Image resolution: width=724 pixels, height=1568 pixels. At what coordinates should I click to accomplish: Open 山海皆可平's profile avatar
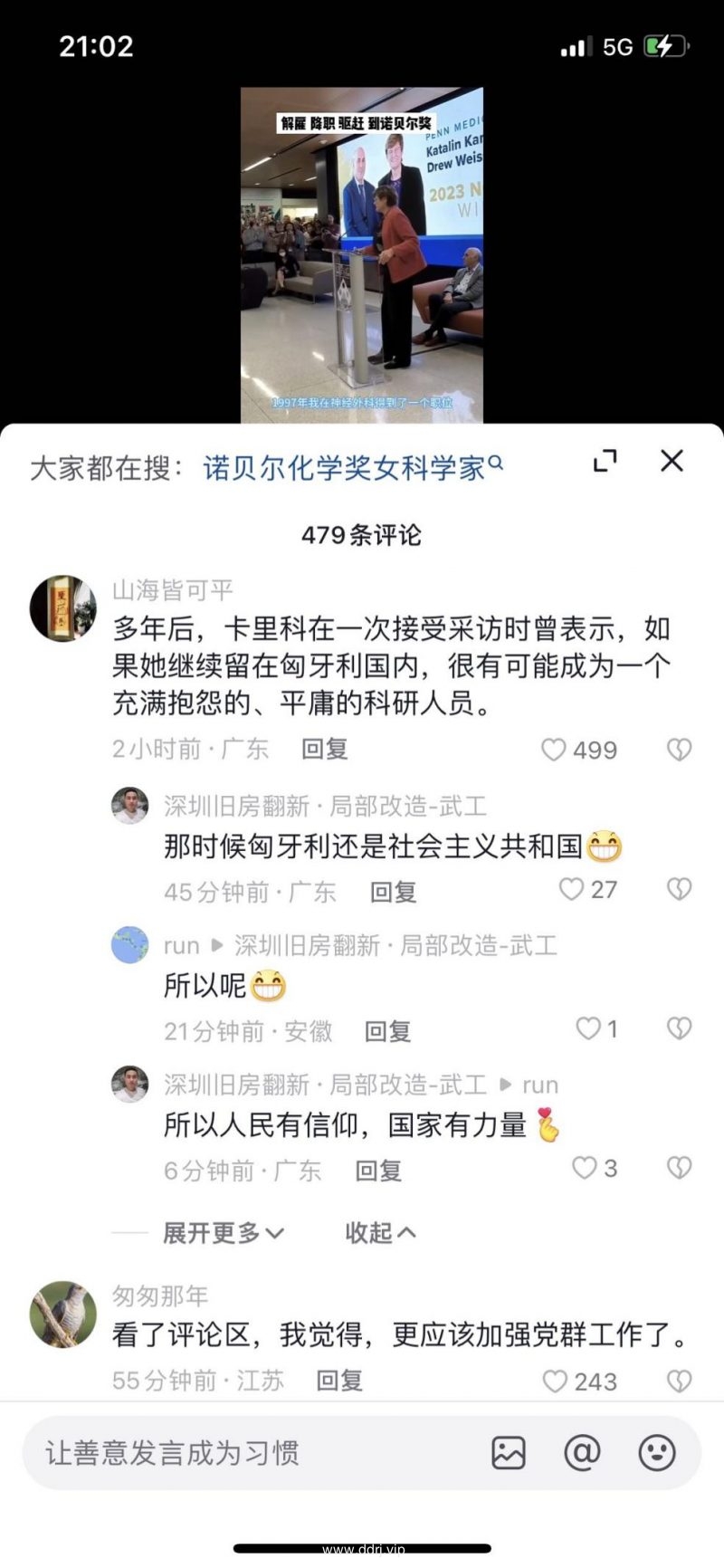(x=62, y=607)
